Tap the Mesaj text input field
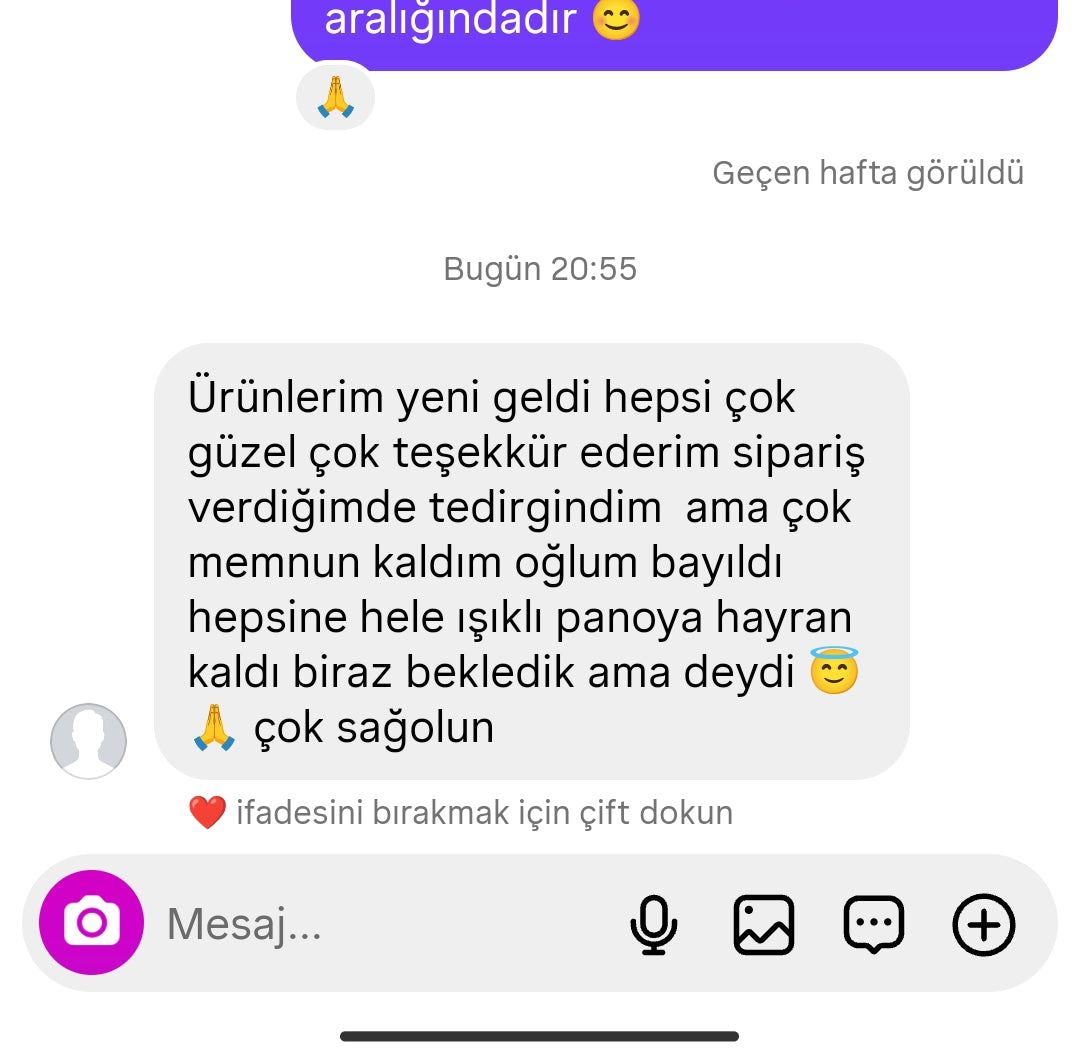 click(x=380, y=924)
